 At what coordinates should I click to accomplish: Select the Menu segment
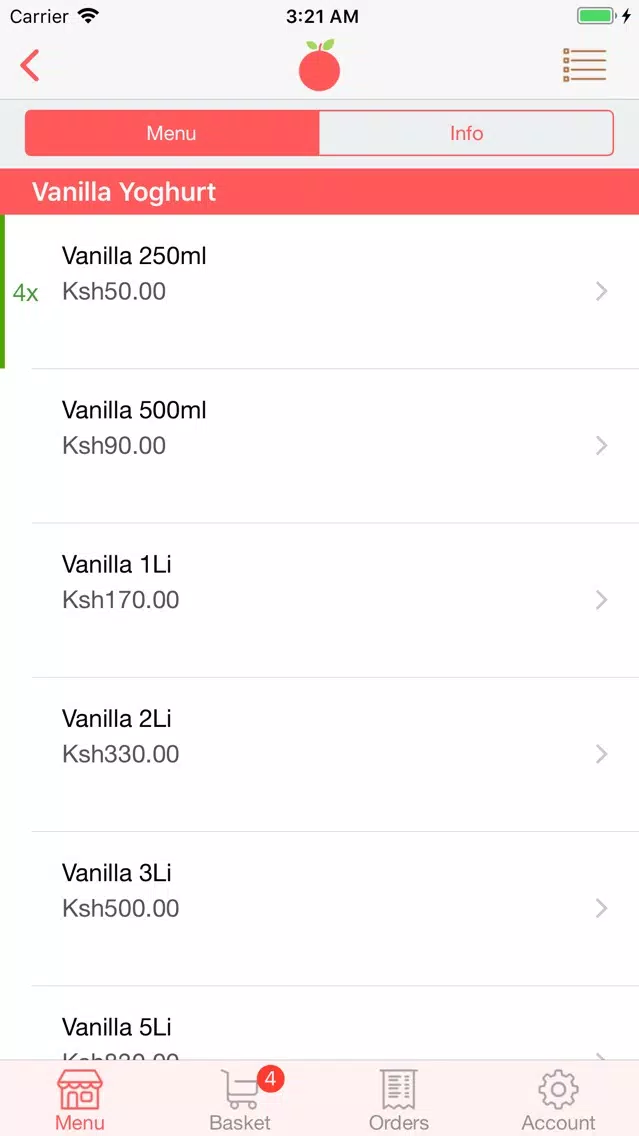(172, 133)
